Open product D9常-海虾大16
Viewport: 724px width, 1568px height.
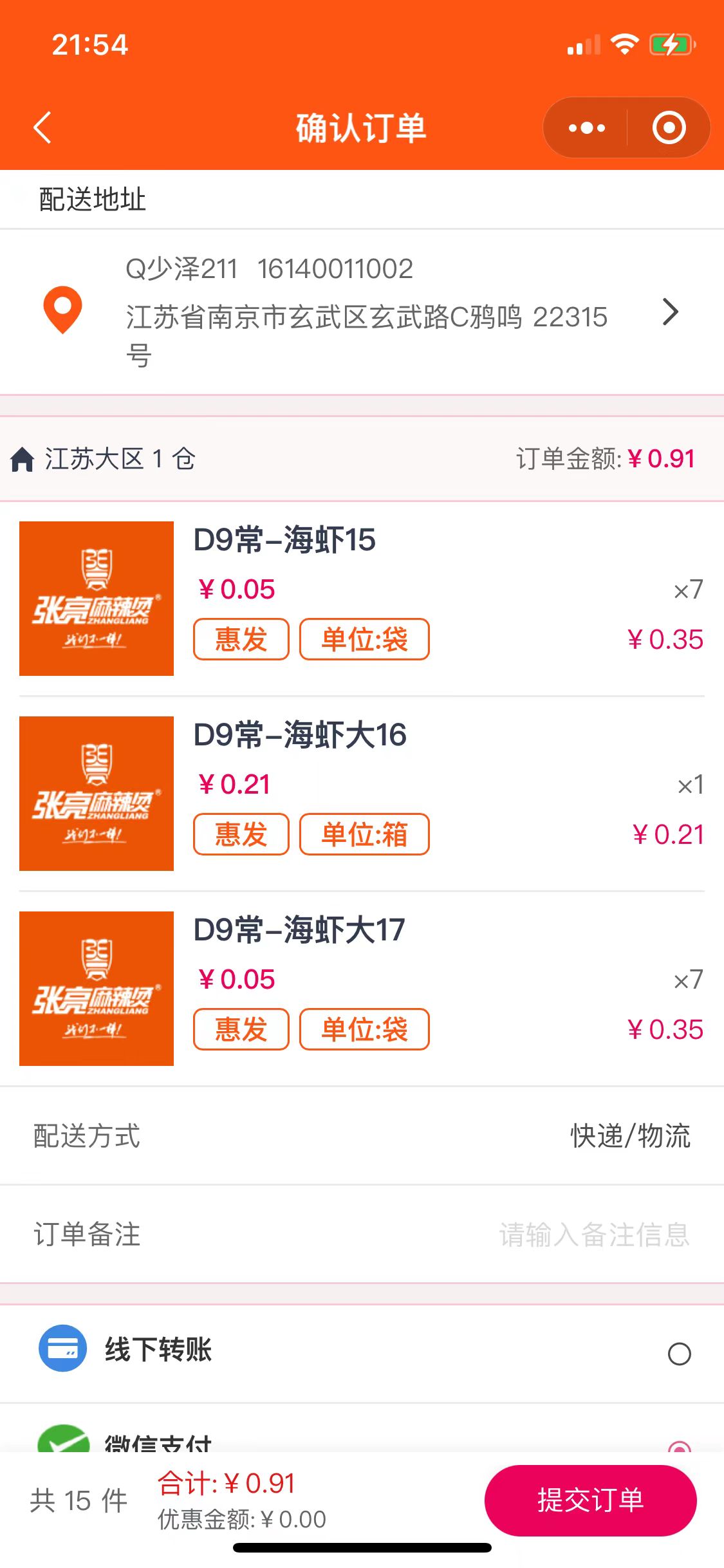[300, 734]
